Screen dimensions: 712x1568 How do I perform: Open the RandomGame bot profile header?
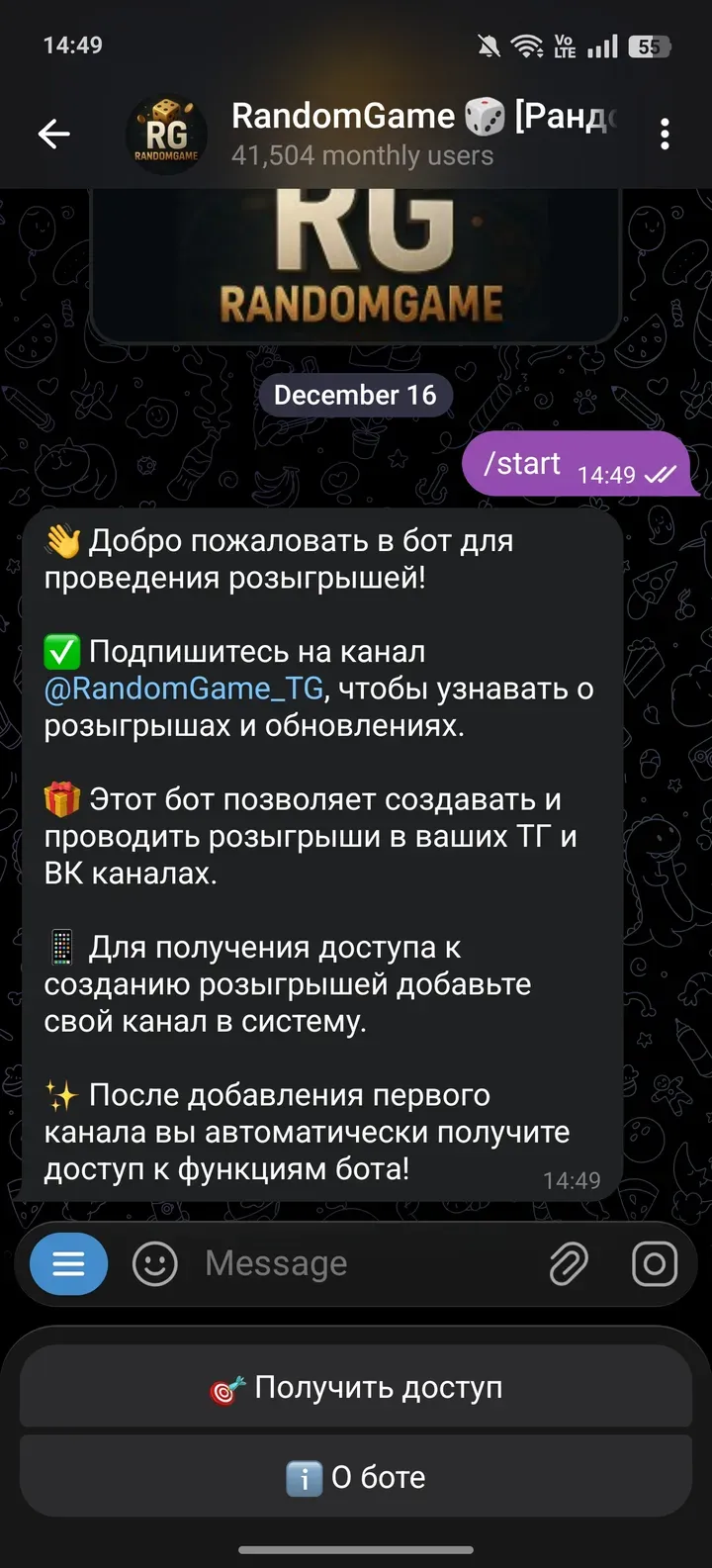(x=396, y=135)
